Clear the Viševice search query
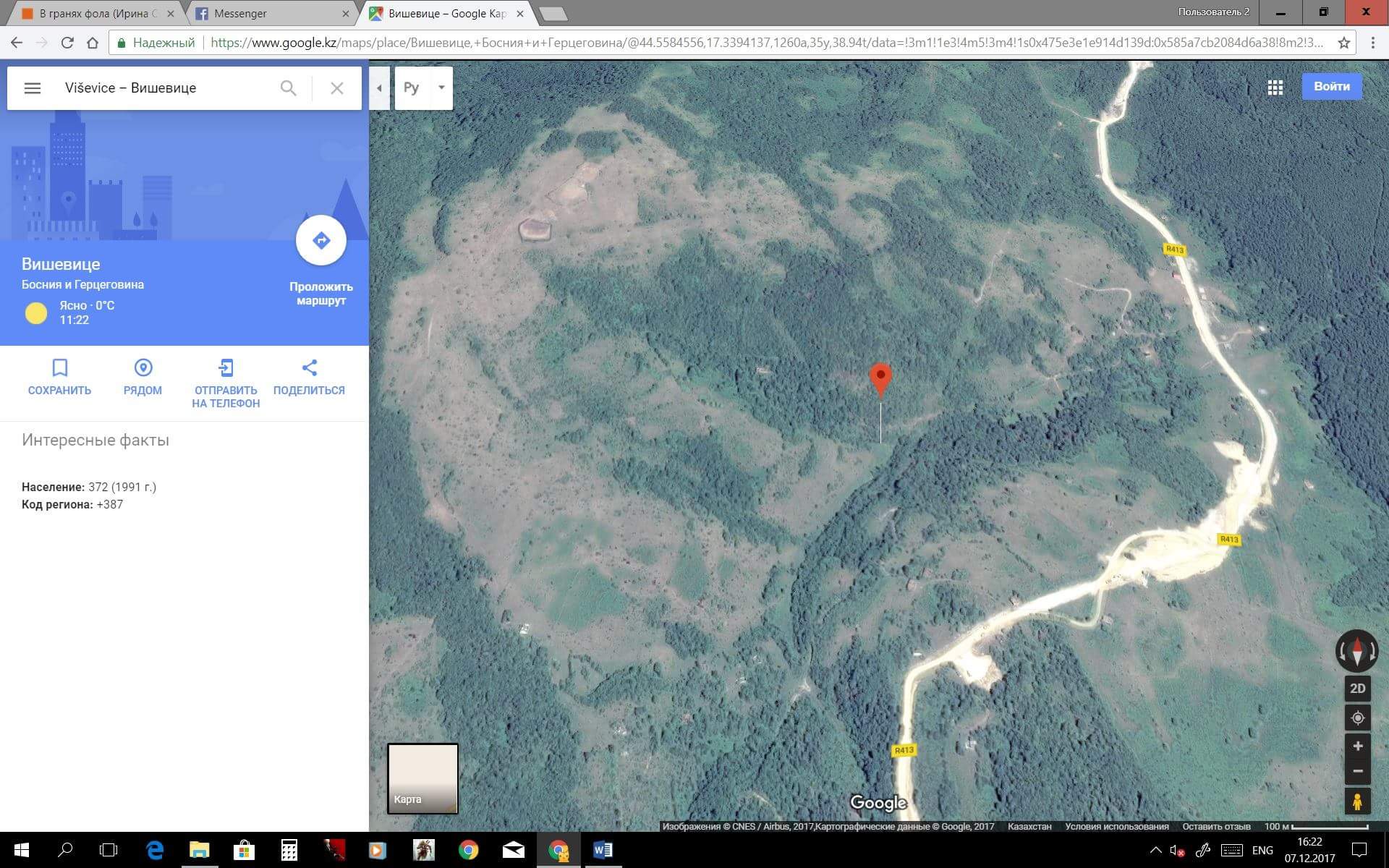 (337, 88)
